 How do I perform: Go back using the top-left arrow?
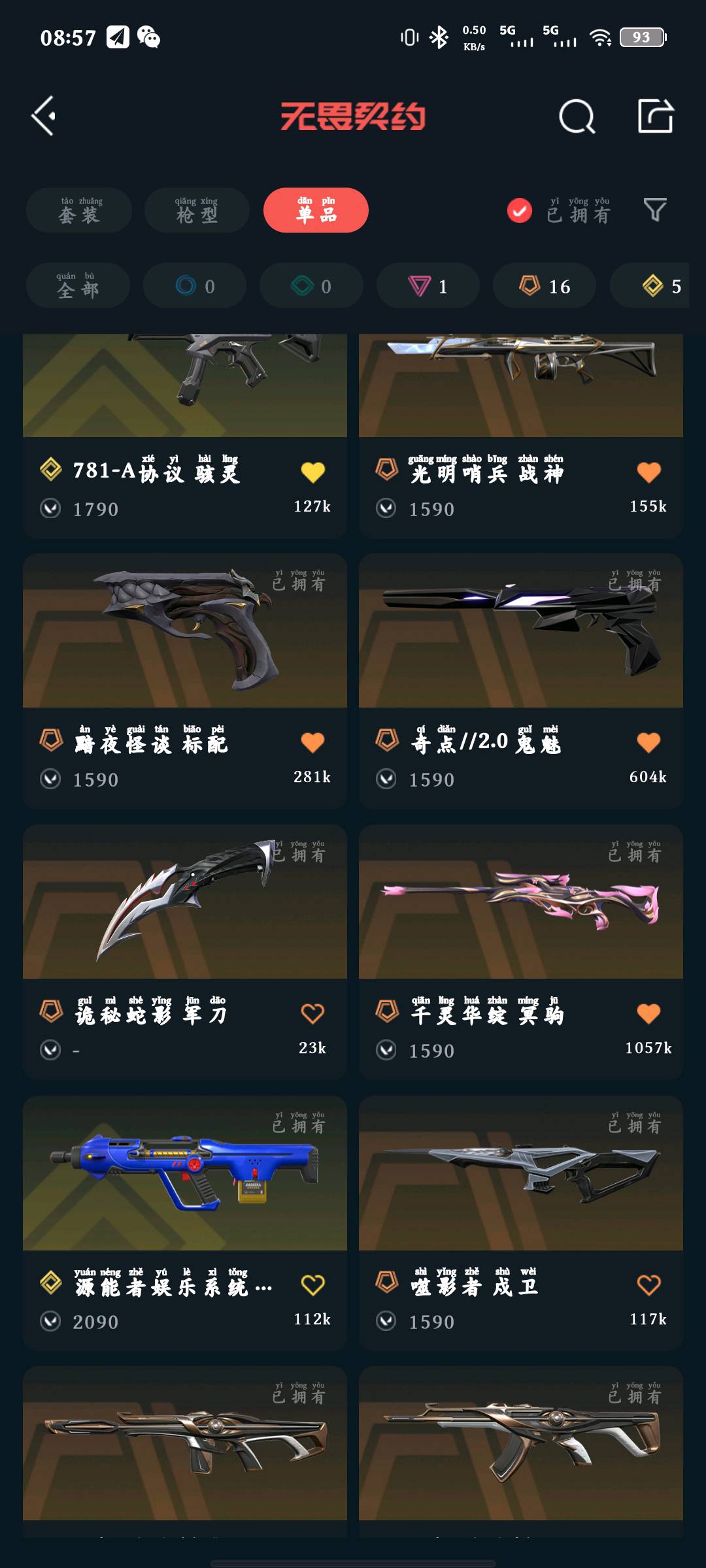[44, 116]
